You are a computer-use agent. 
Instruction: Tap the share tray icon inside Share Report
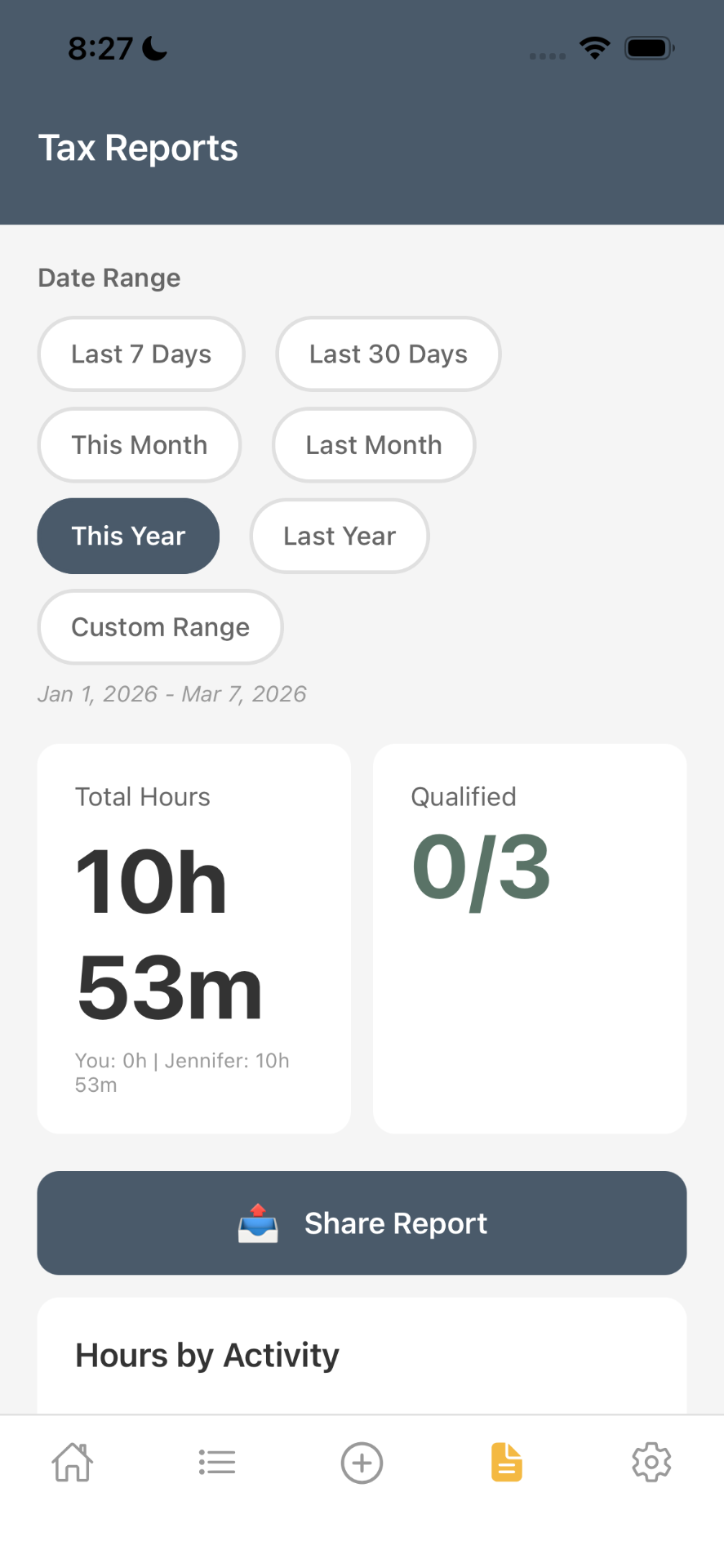tap(258, 1223)
